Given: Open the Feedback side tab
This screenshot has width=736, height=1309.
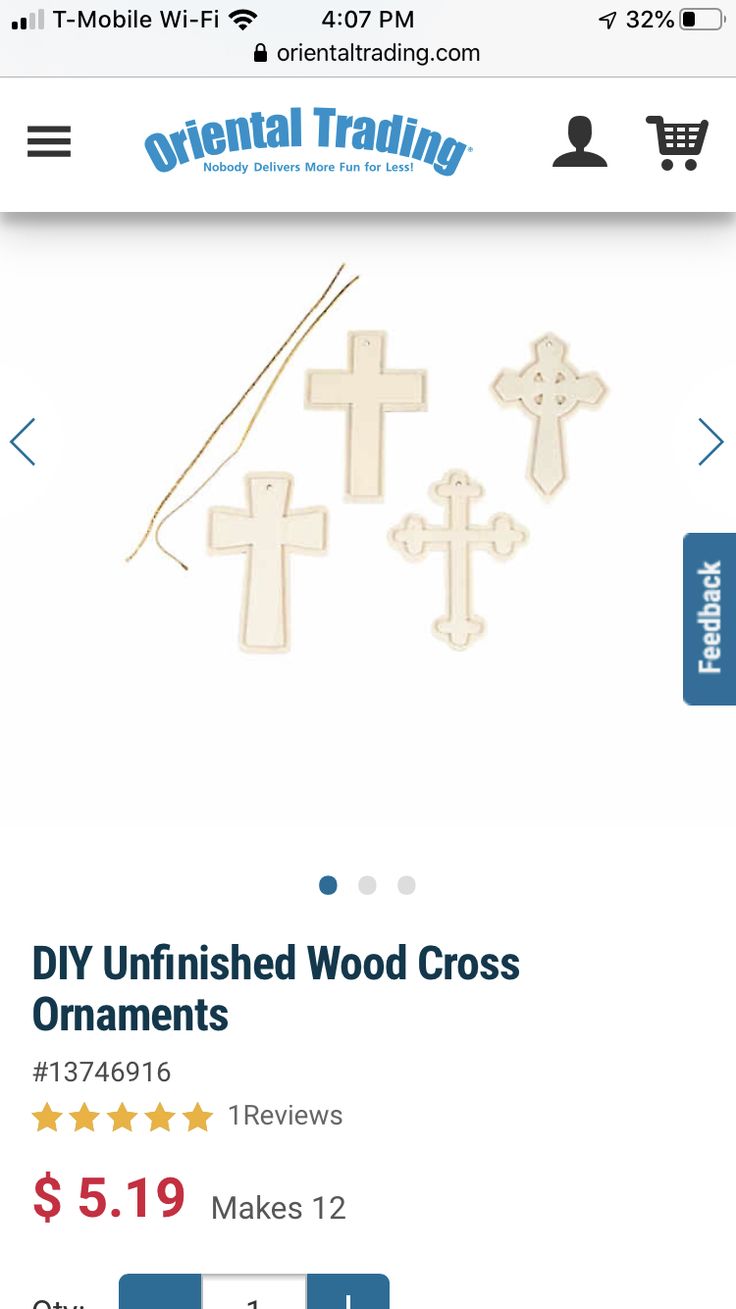Looking at the screenshot, I should 709,618.
